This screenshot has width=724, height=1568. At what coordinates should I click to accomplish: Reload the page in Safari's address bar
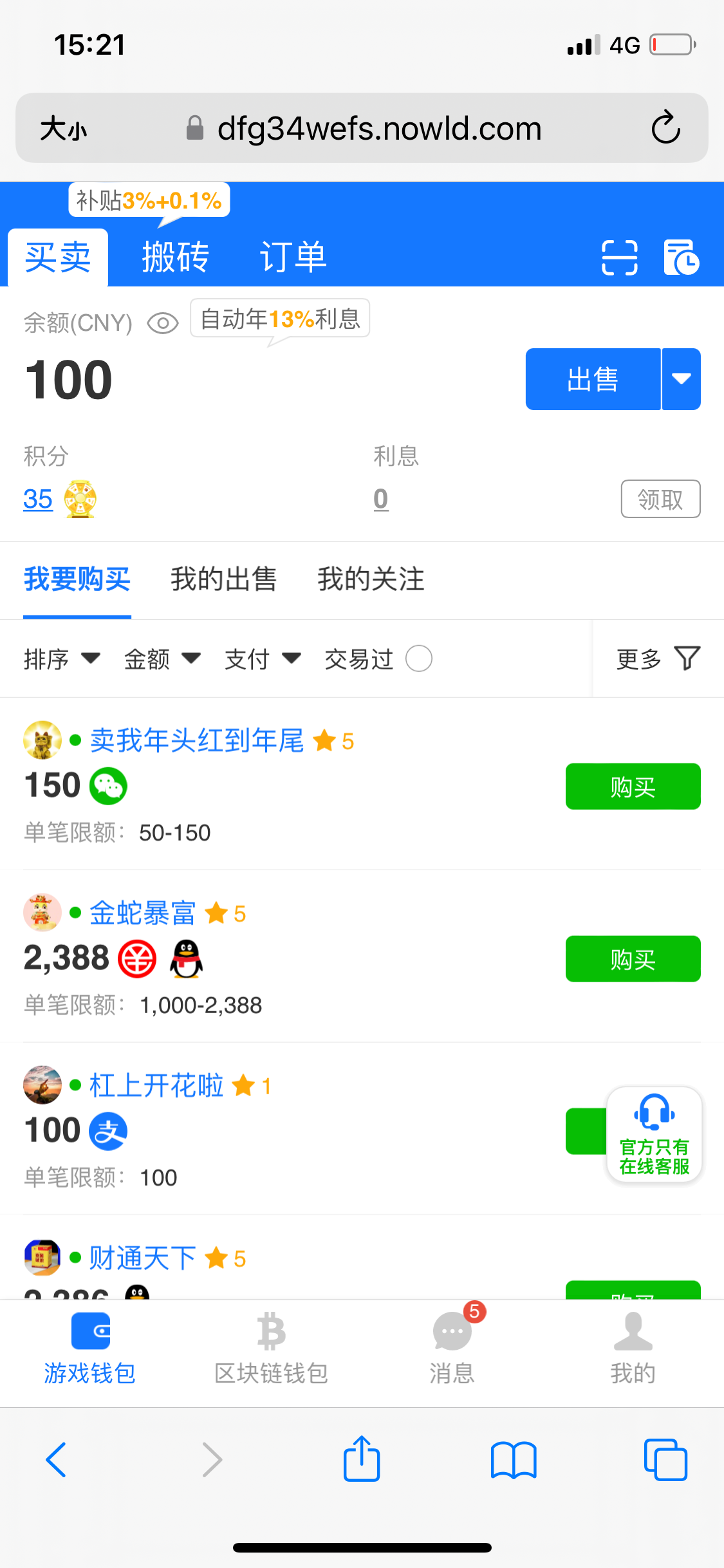click(x=665, y=127)
